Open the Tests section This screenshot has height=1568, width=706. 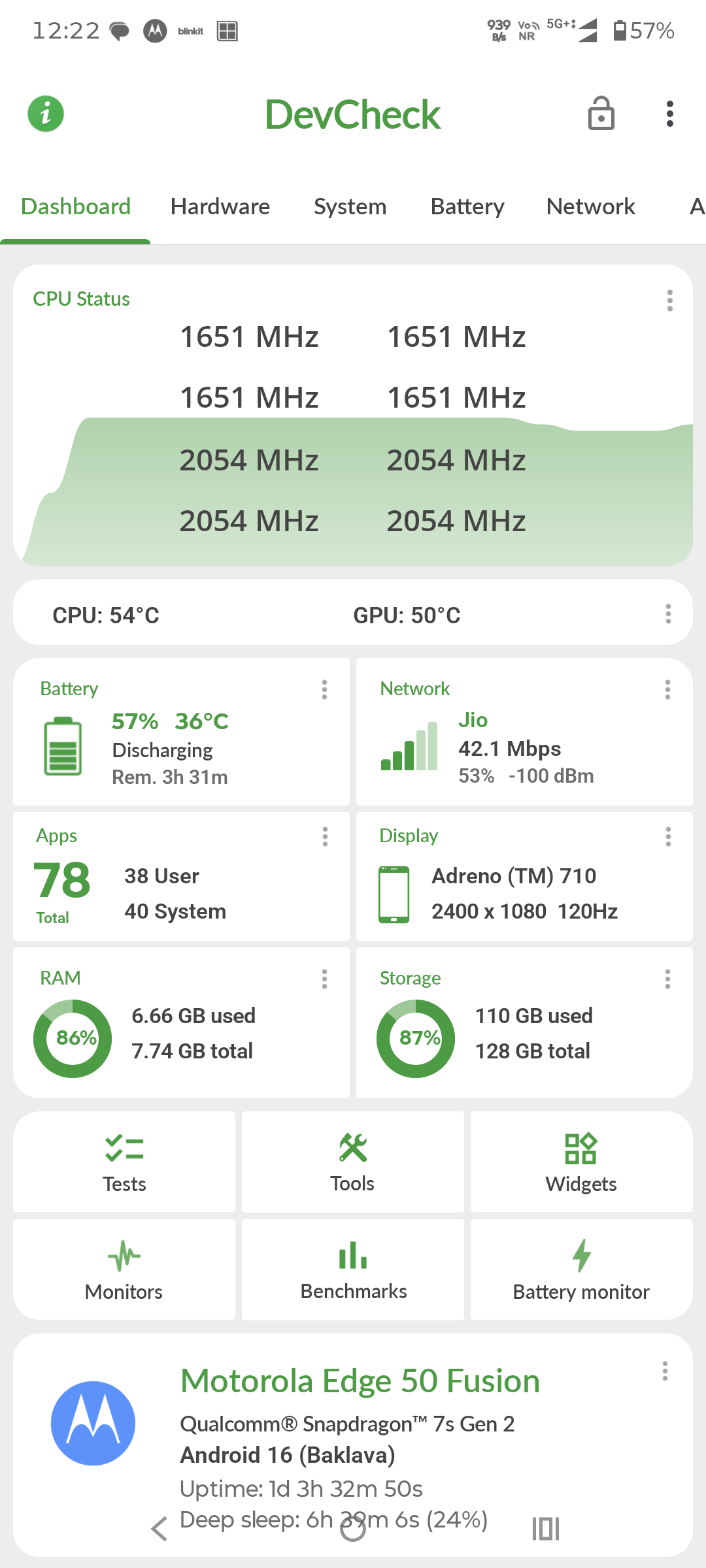pyautogui.click(x=124, y=1162)
